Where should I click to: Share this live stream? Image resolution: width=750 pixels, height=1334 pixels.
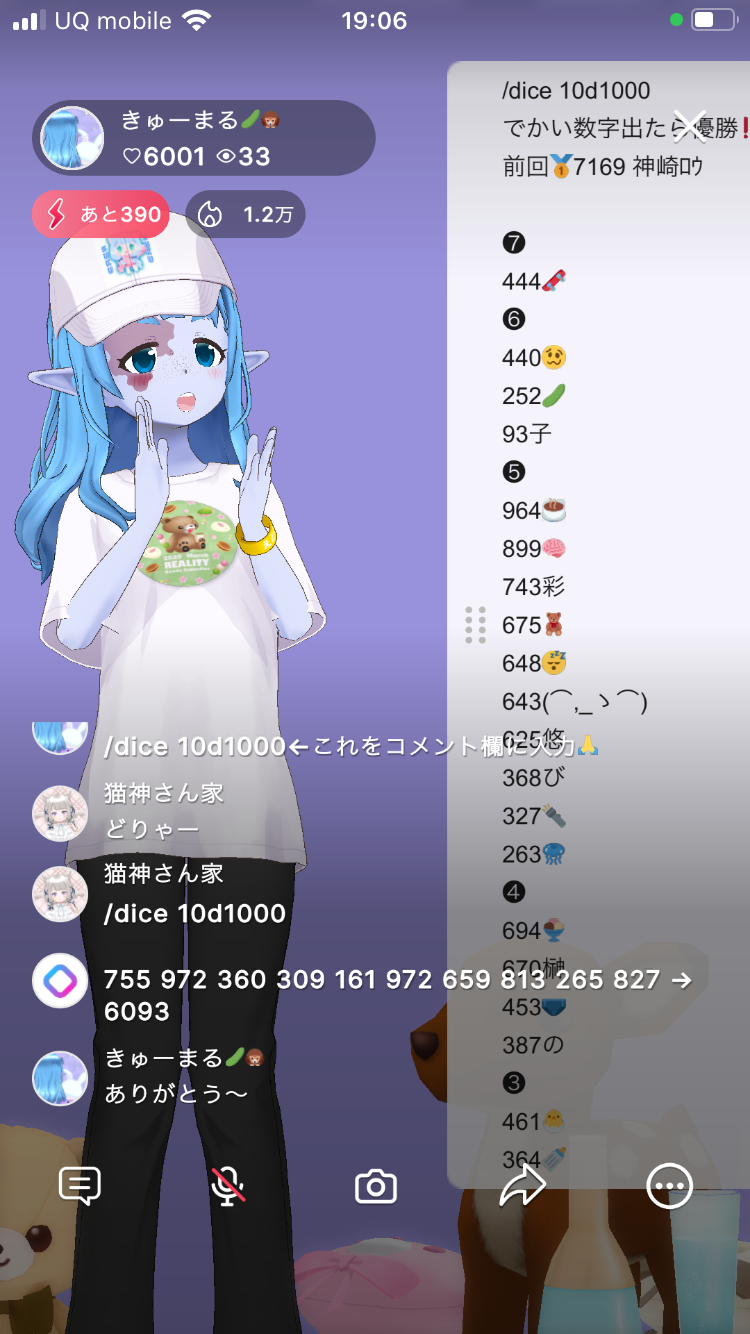click(x=523, y=1186)
